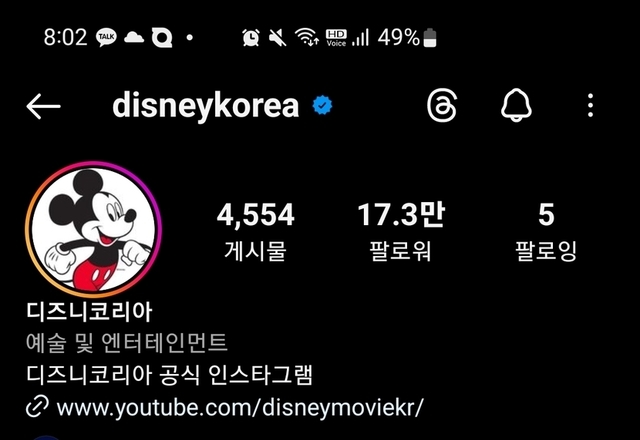The image size is (640, 440).
Task: Go back using the arrow icon
Action: coord(44,106)
